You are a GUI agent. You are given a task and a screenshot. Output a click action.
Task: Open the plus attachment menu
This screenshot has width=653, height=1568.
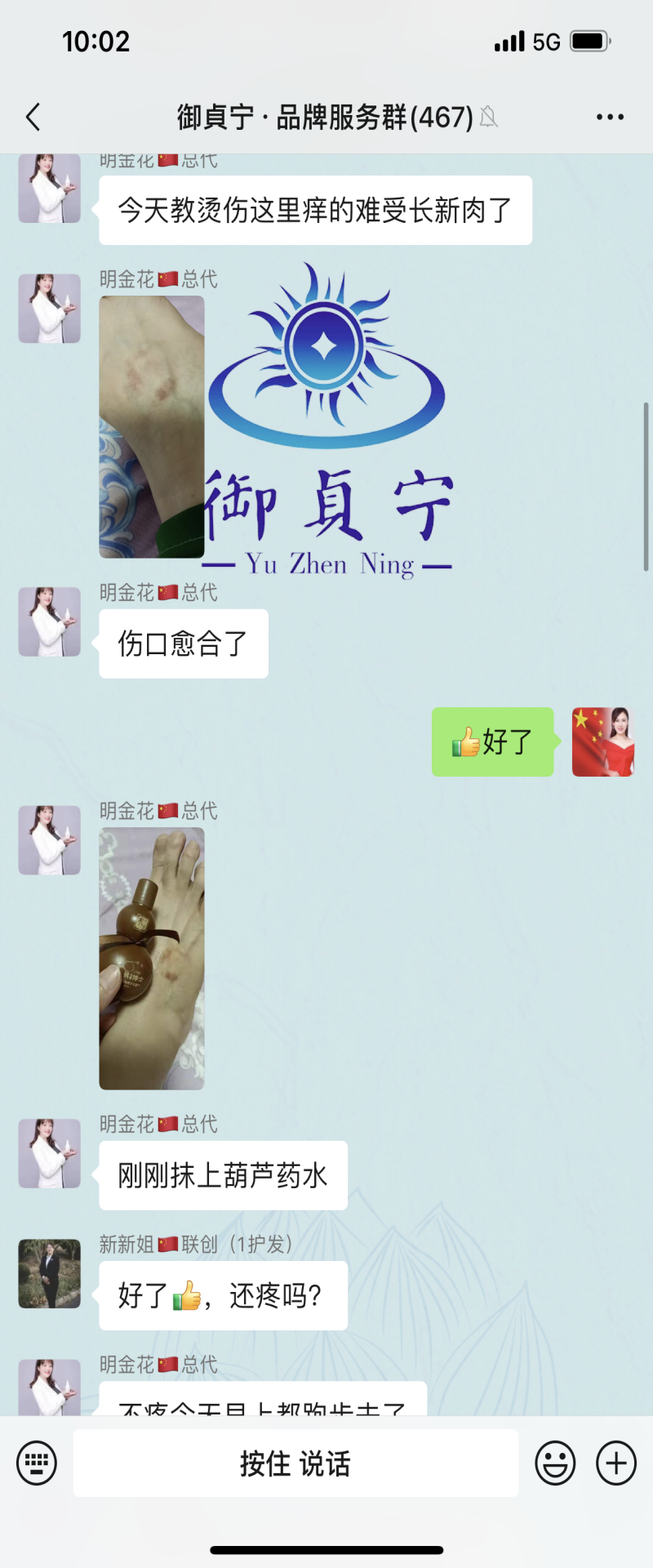pos(616,1463)
